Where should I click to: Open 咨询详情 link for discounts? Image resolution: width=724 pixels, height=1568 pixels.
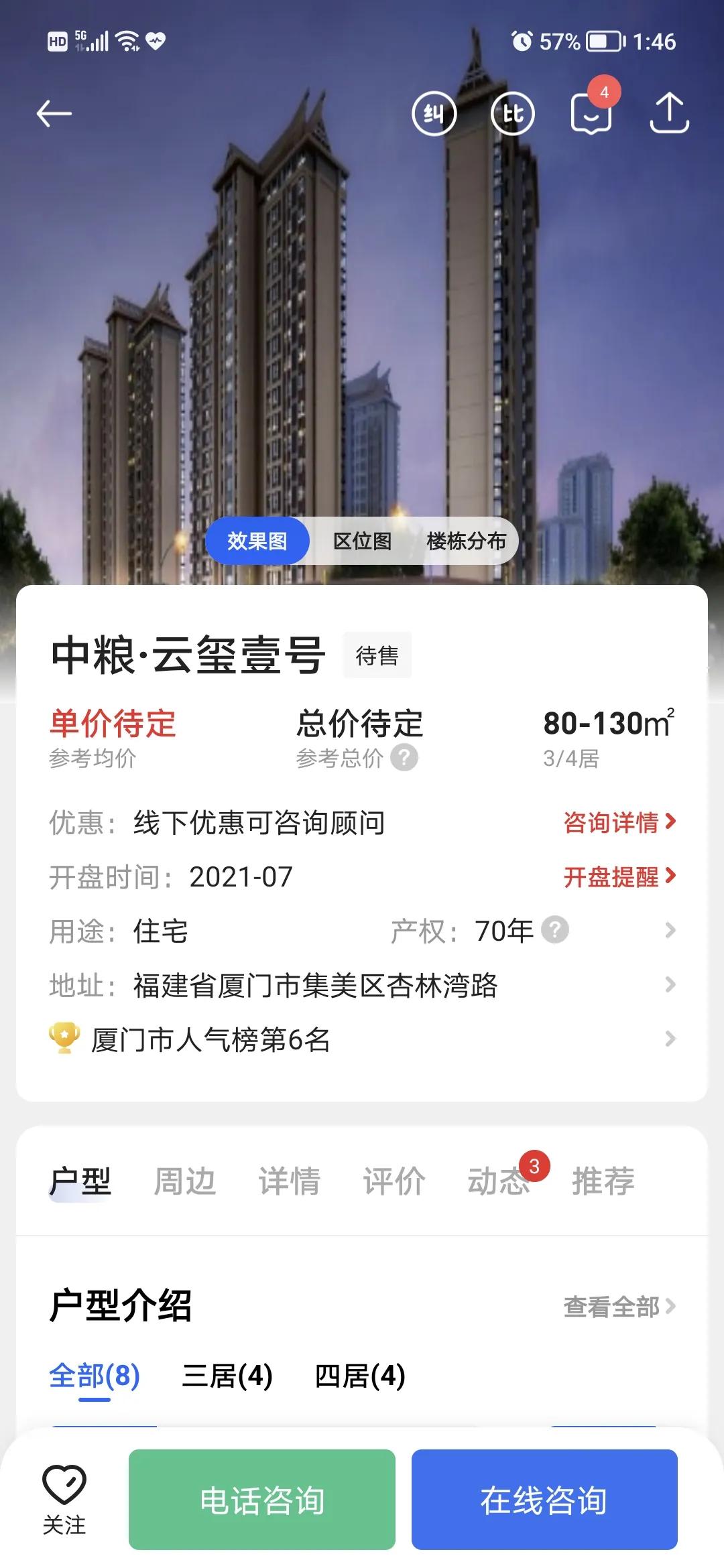click(x=617, y=822)
